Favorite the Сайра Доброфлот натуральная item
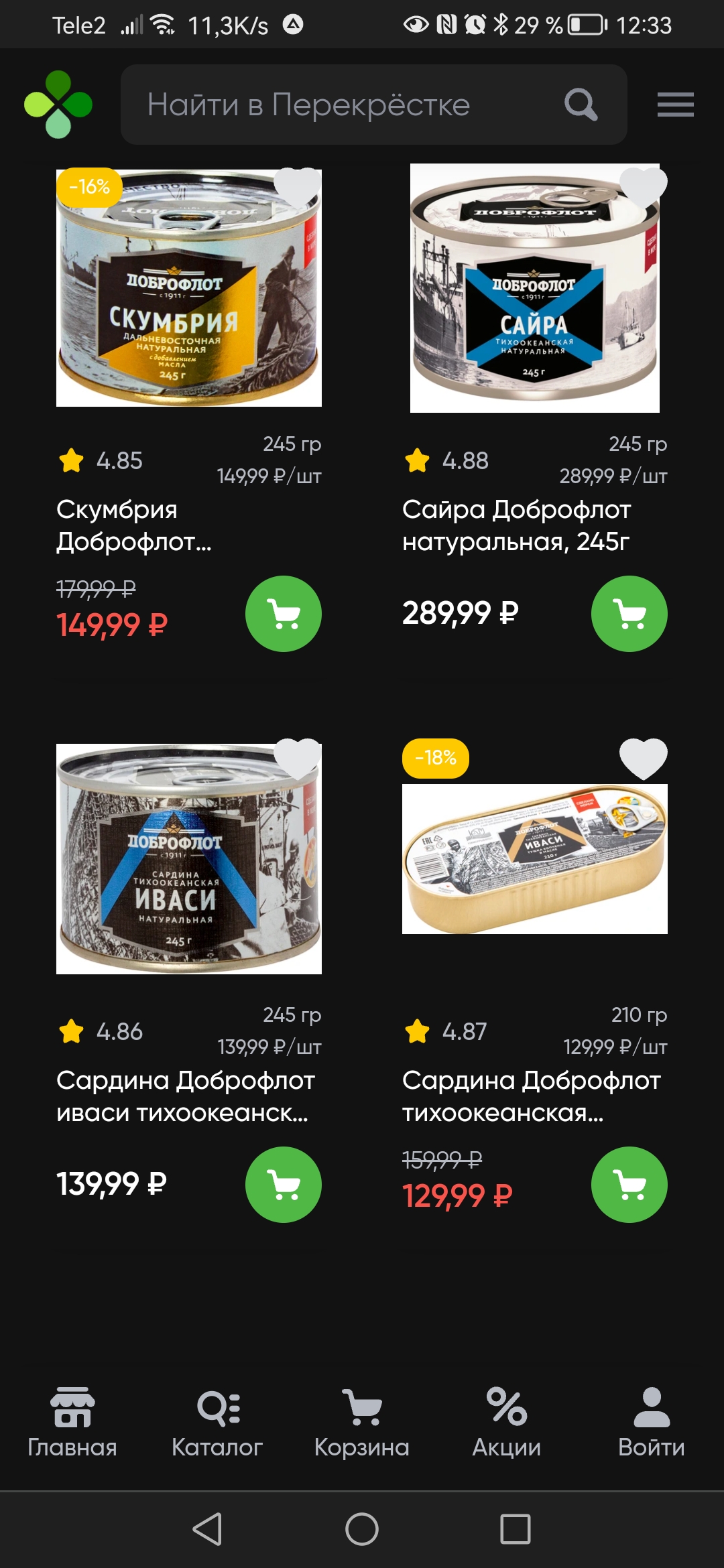The width and height of the screenshot is (724, 1568). coord(643,186)
